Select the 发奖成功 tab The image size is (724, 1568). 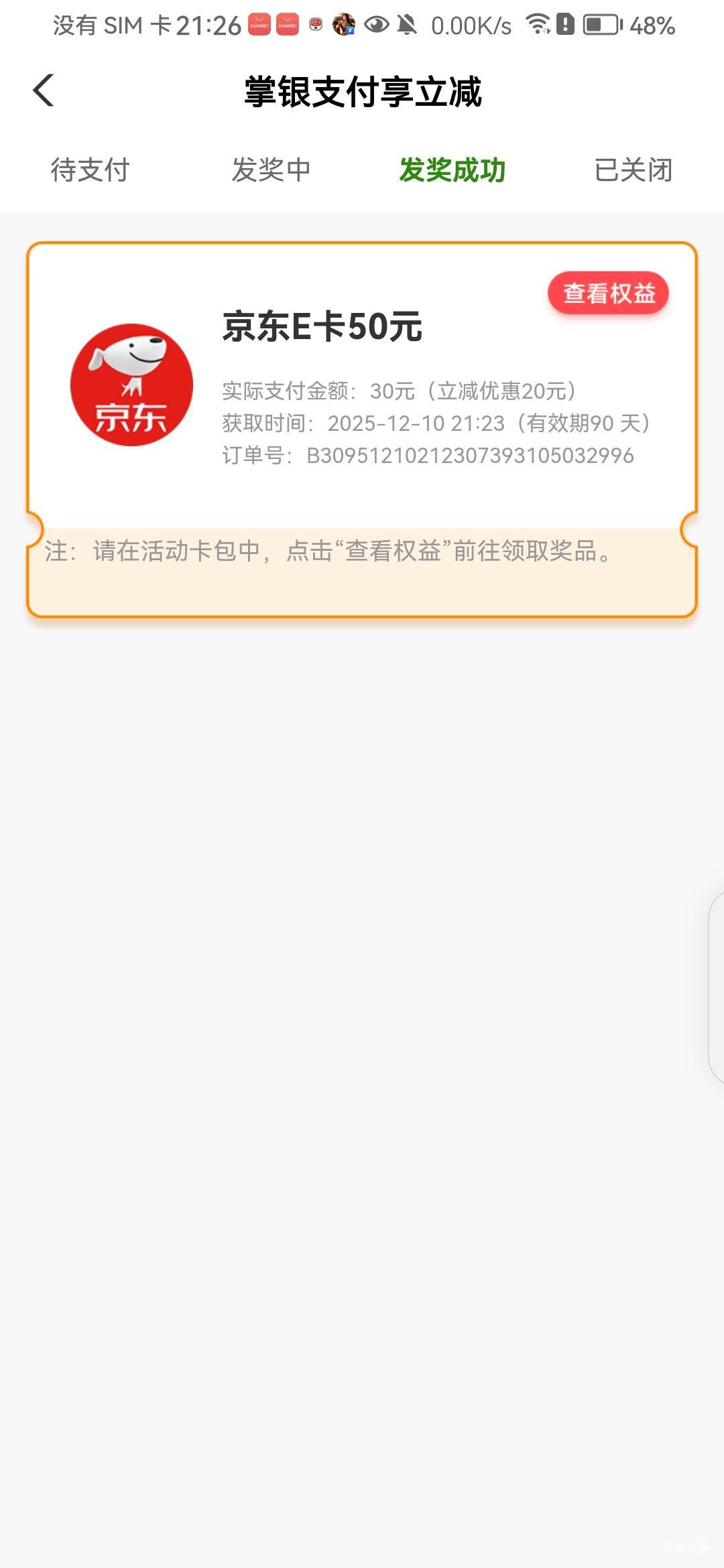pyautogui.click(x=452, y=170)
